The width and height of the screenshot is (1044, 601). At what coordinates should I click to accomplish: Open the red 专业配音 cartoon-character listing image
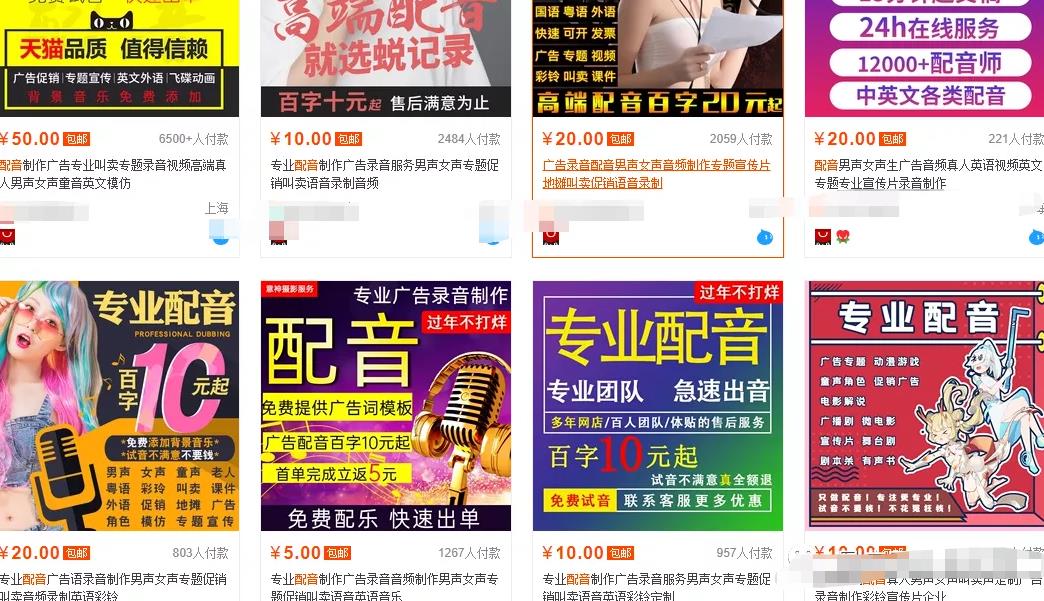(924, 405)
